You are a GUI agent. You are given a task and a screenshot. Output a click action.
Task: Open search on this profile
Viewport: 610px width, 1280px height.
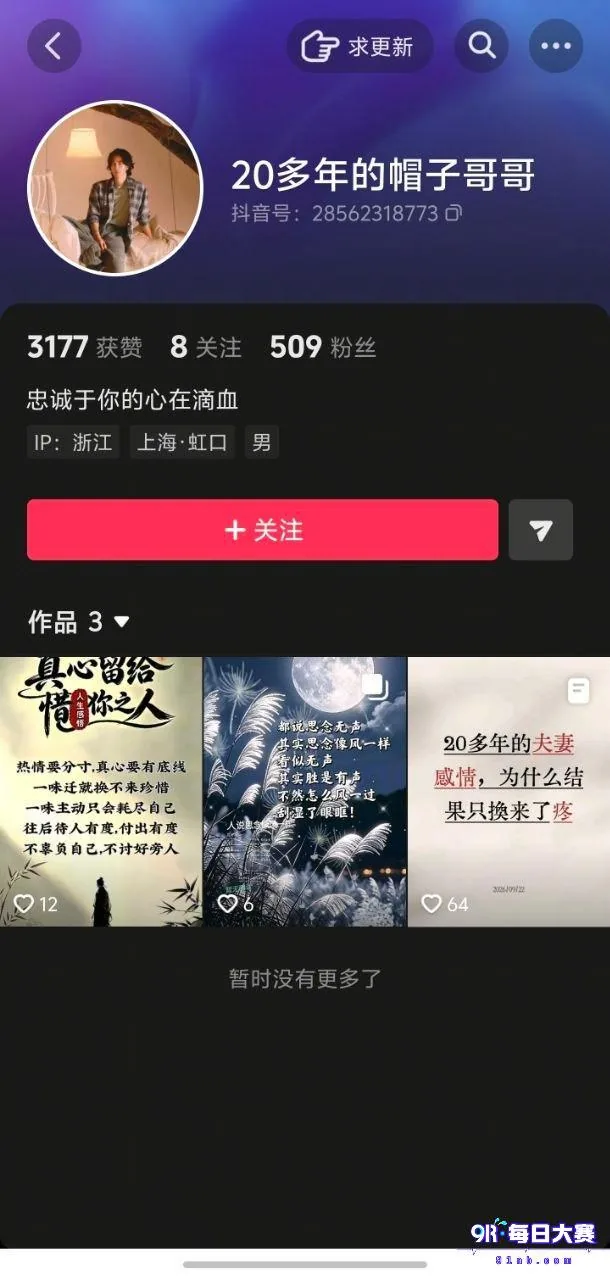pos(482,46)
